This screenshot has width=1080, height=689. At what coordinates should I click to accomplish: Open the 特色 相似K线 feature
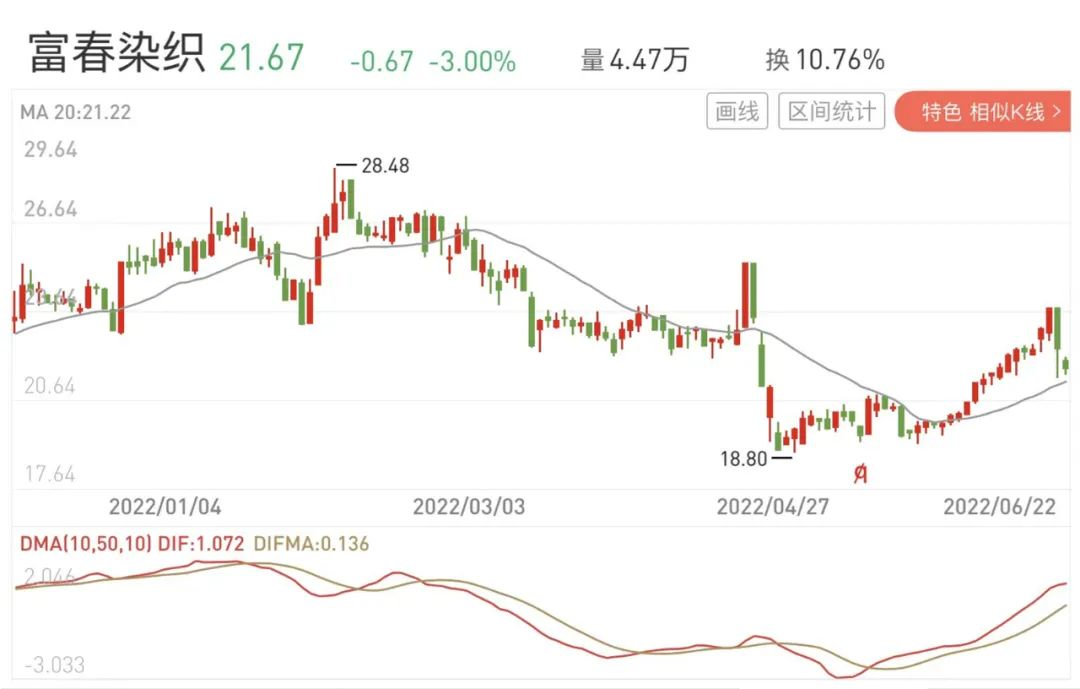pos(984,111)
